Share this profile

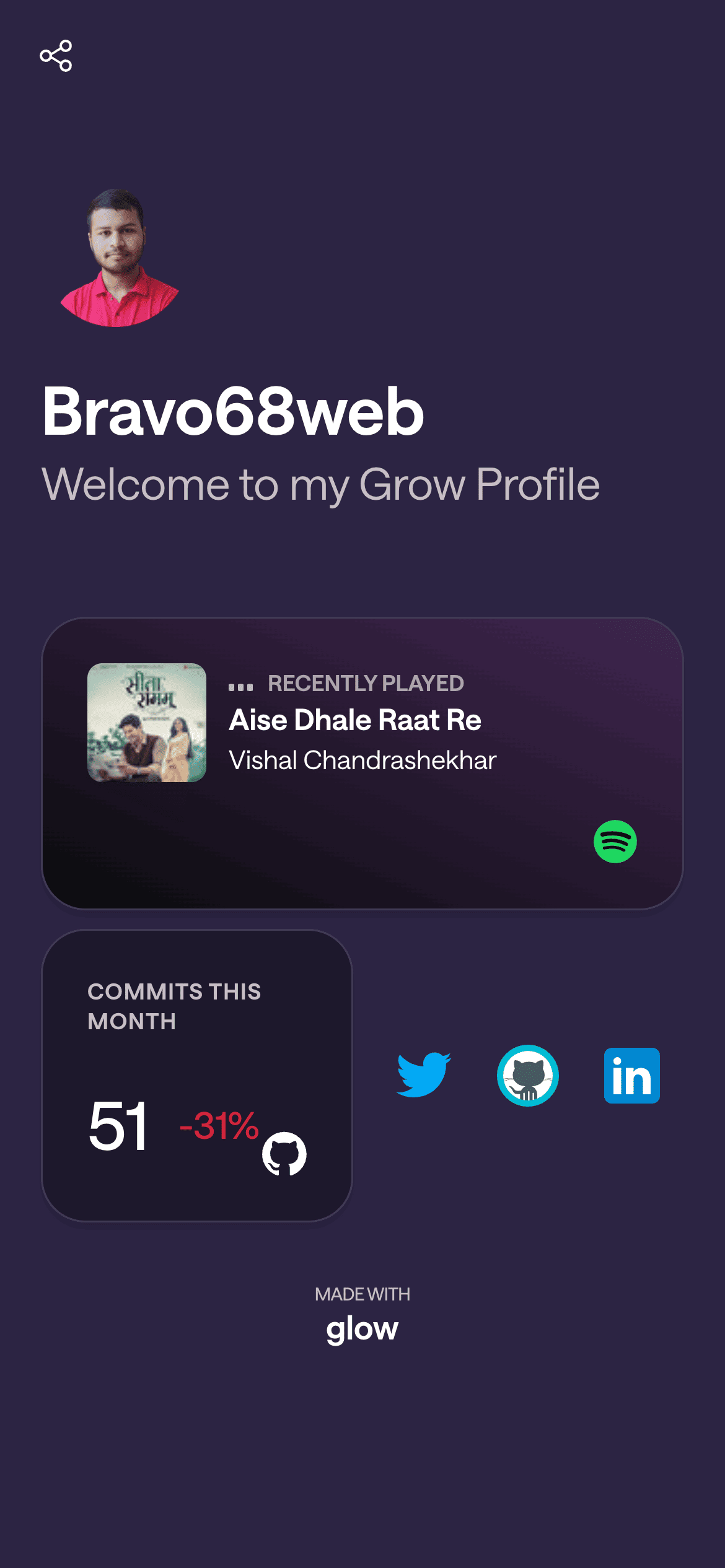[56, 56]
